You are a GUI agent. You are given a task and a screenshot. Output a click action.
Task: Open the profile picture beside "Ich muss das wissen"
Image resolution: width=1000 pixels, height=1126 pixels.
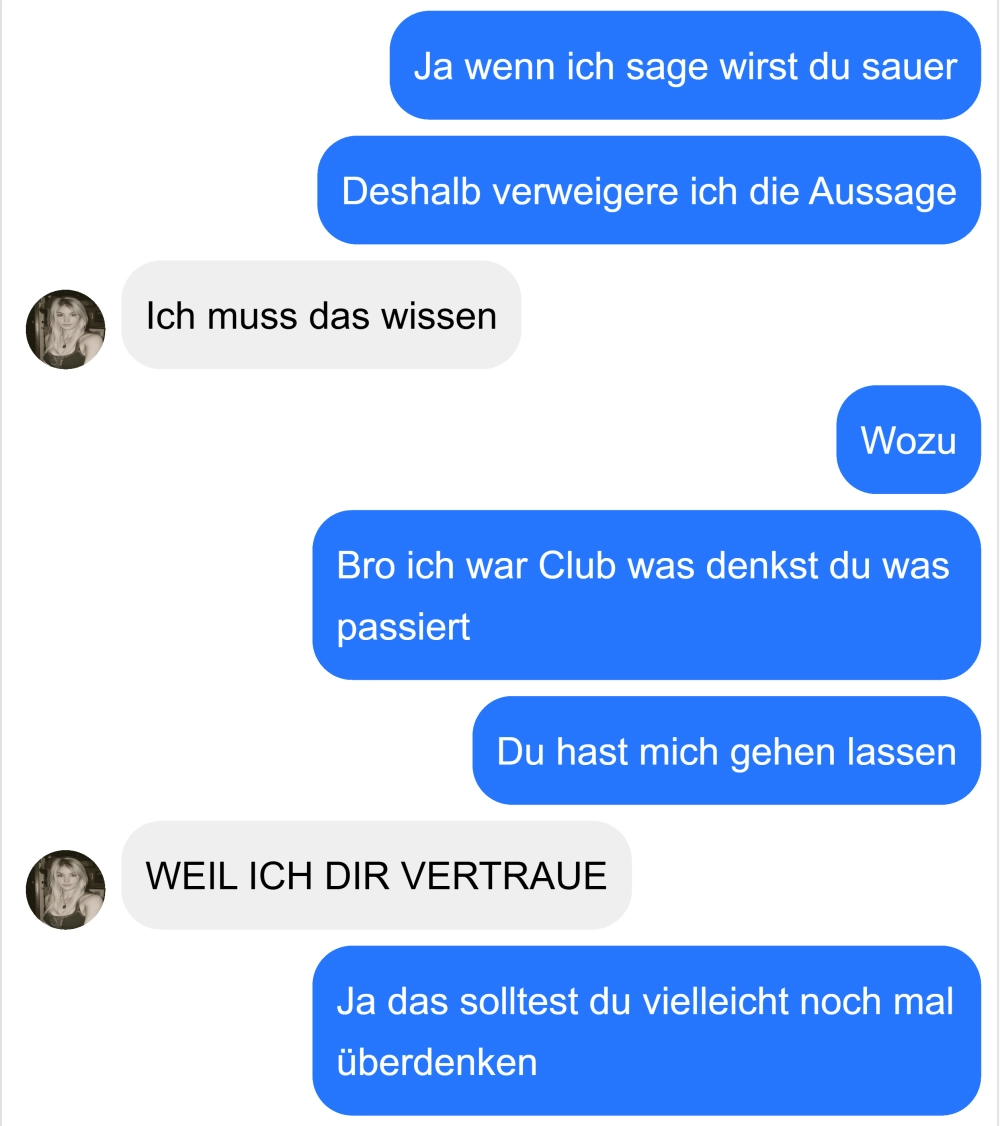(65, 330)
